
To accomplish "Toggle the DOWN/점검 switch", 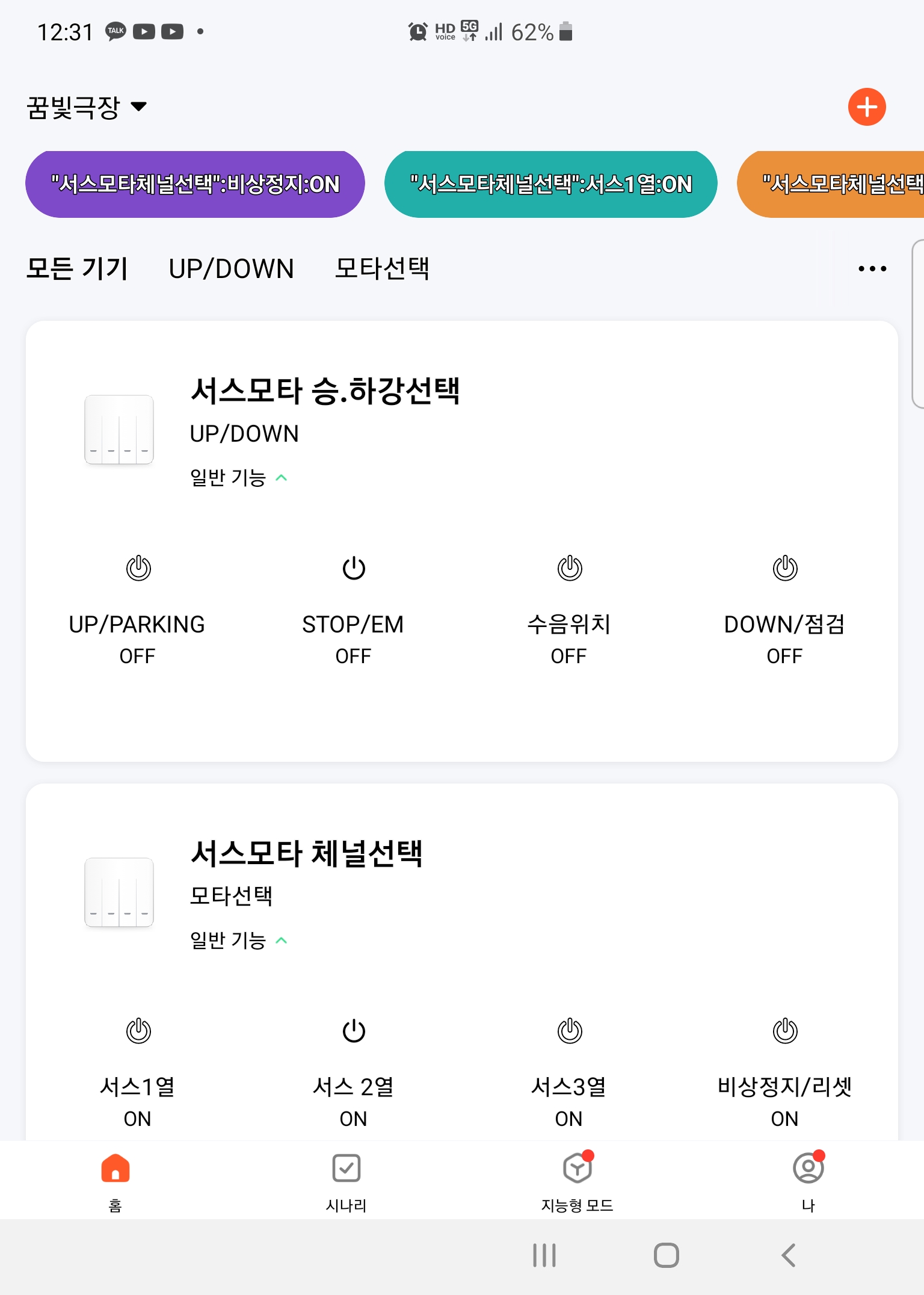I will (784, 568).
